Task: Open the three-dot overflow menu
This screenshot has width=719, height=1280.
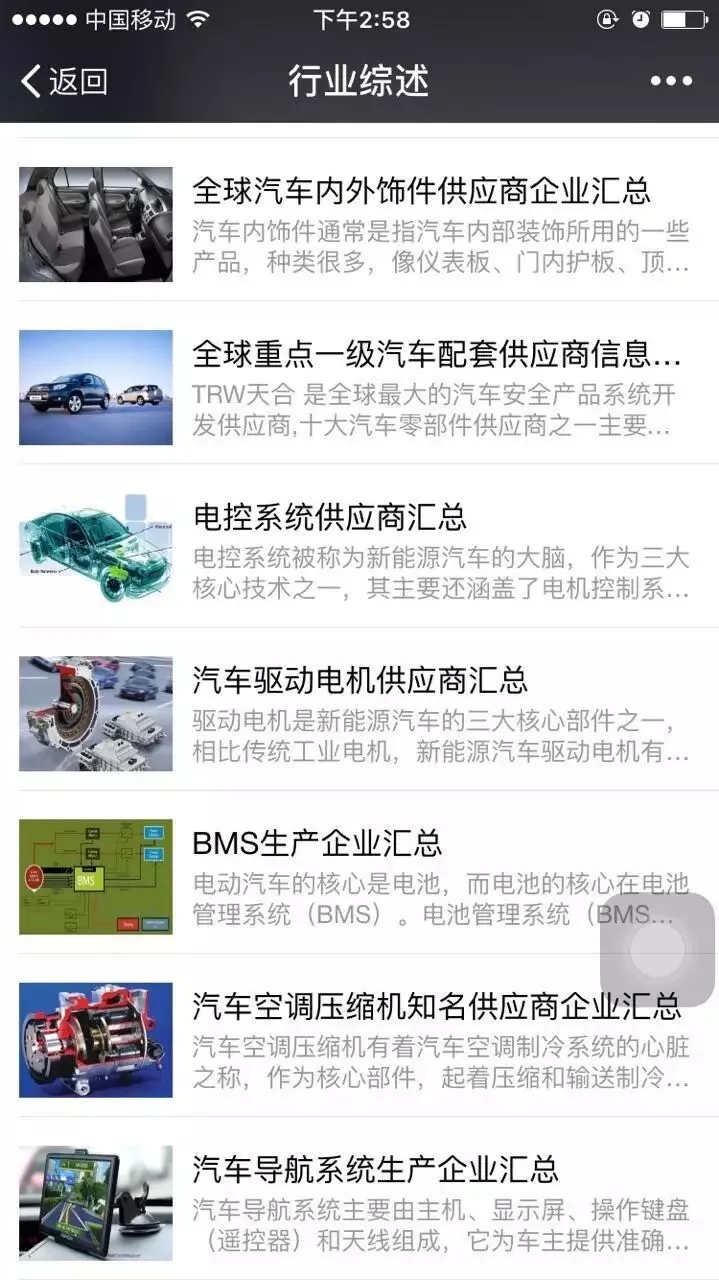Action: point(671,81)
